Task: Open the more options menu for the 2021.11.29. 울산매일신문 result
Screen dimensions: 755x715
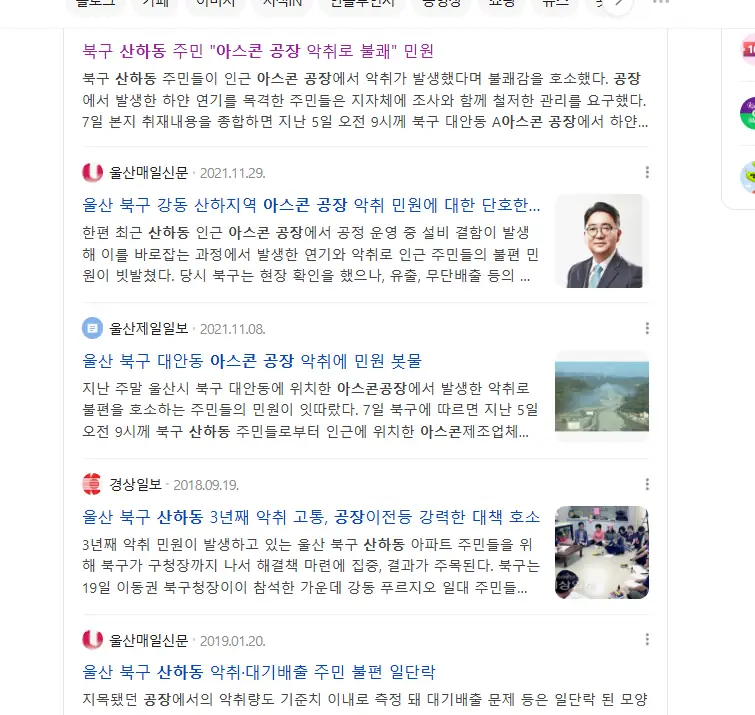Action: (647, 172)
